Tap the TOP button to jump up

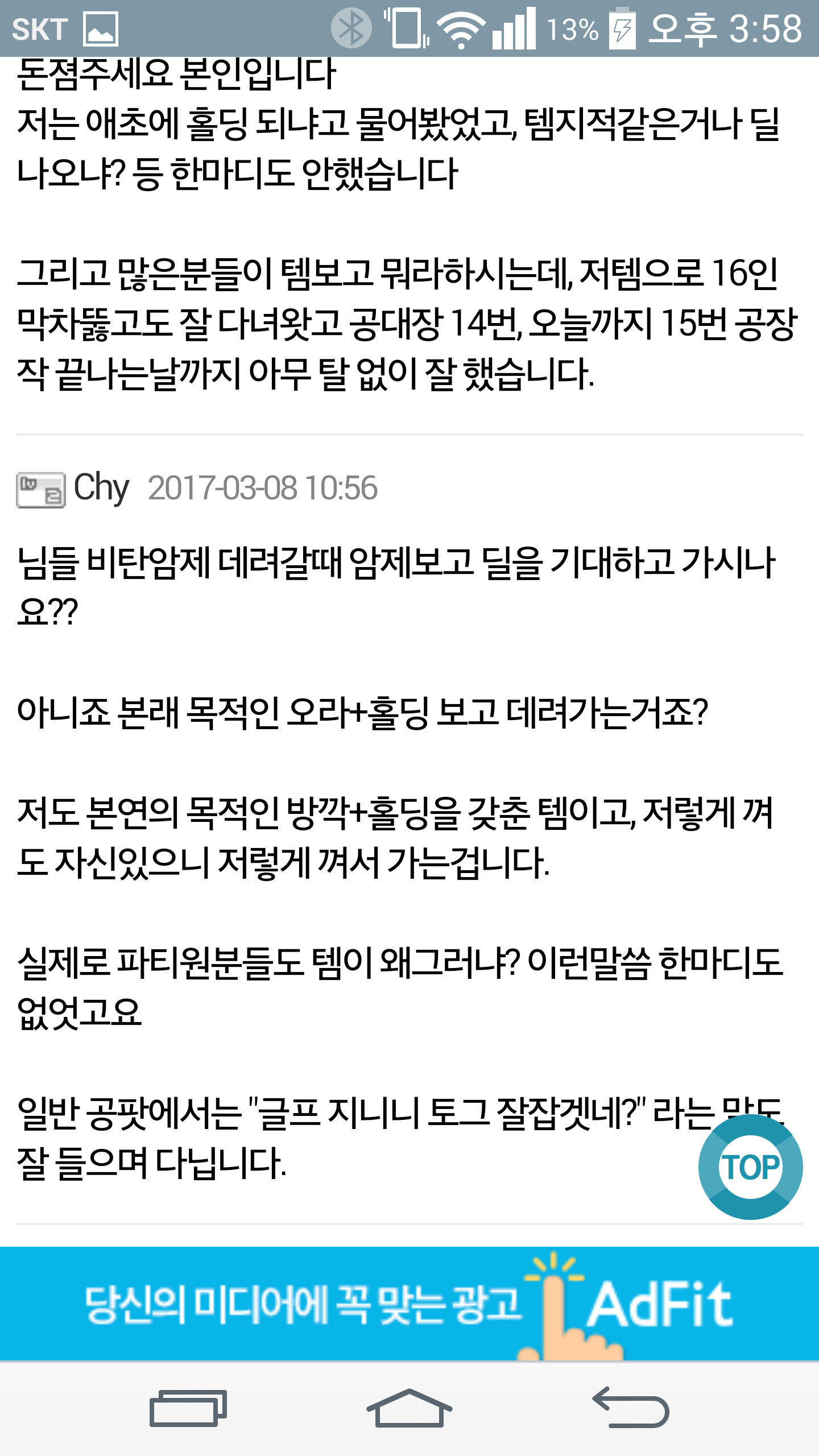tap(750, 1167)
